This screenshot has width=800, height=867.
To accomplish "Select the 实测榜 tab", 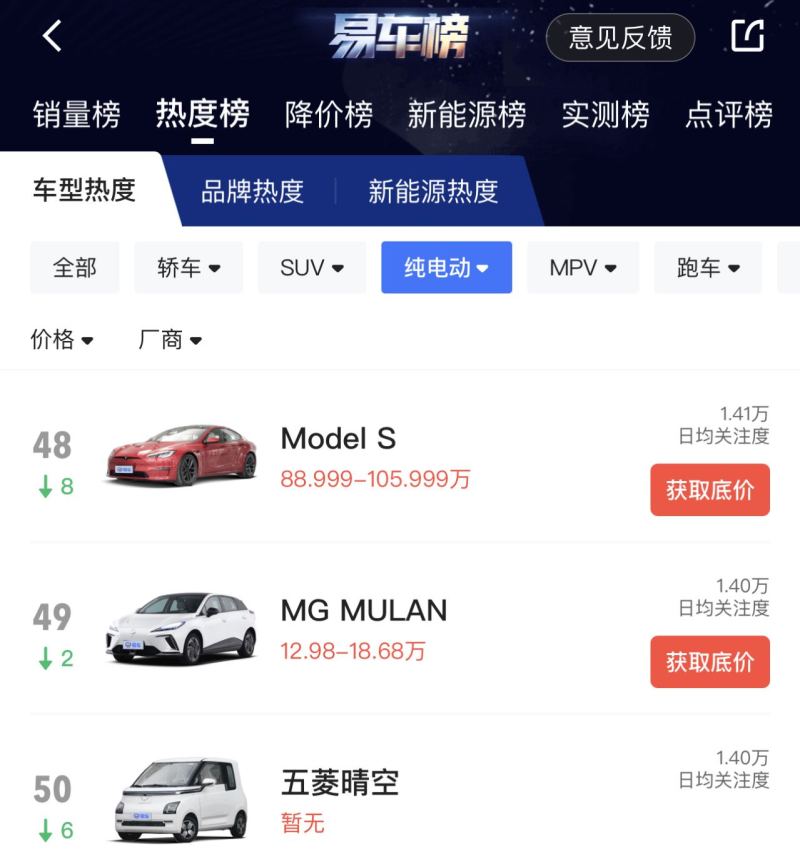I will (605, 115).
